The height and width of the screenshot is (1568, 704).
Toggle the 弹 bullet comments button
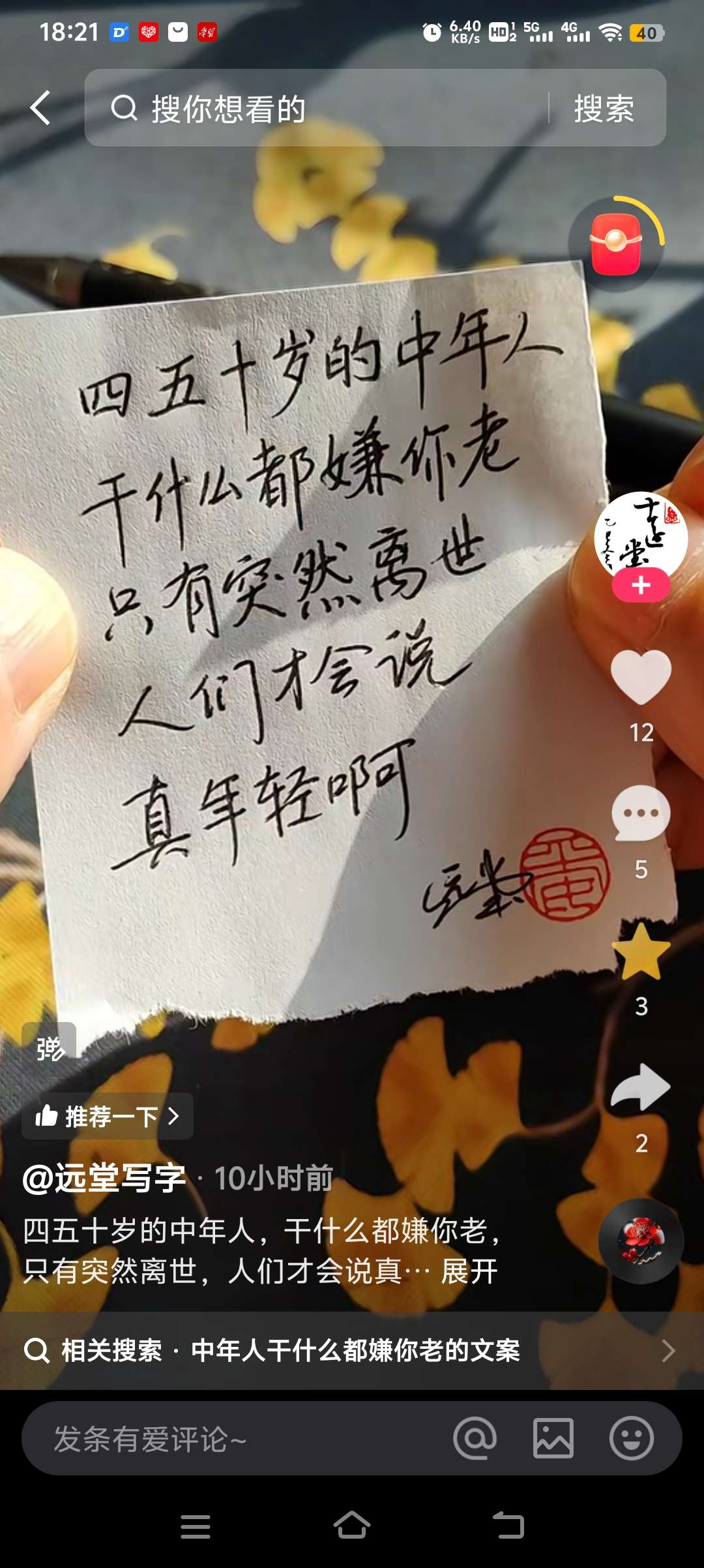point(50,1048)
